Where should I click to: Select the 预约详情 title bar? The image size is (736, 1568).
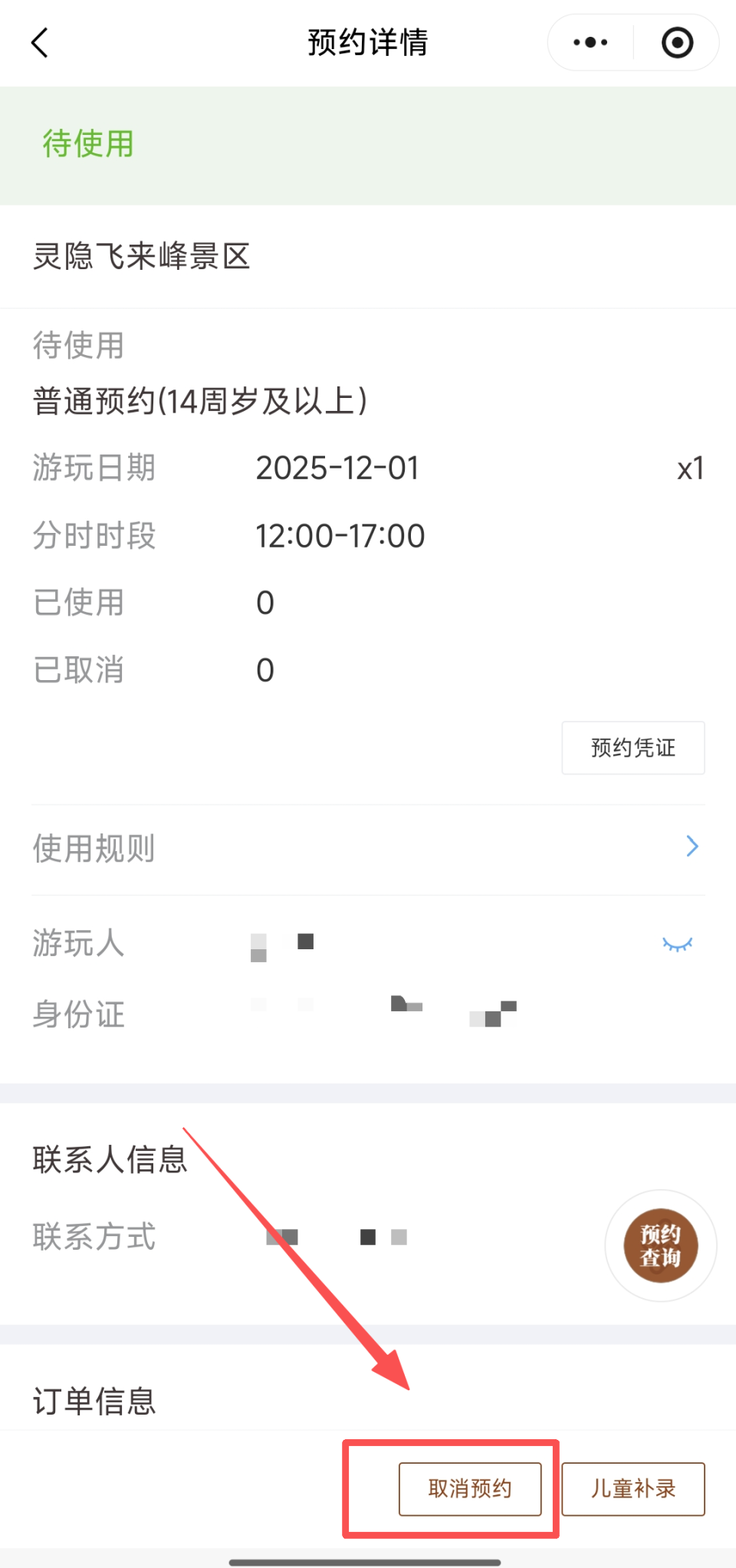pos(368,42)
